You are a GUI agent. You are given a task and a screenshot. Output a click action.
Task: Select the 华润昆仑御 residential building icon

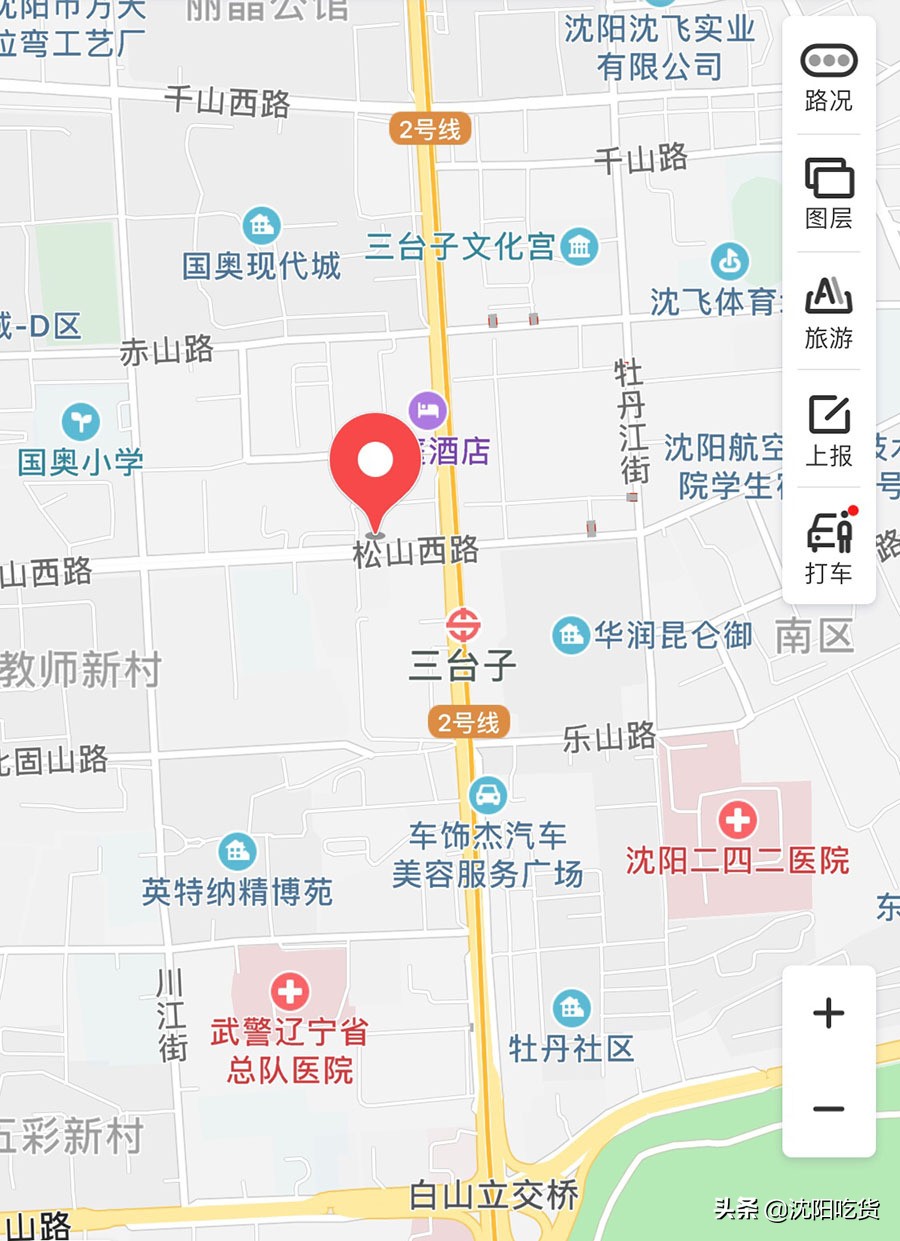coord(571,634)
